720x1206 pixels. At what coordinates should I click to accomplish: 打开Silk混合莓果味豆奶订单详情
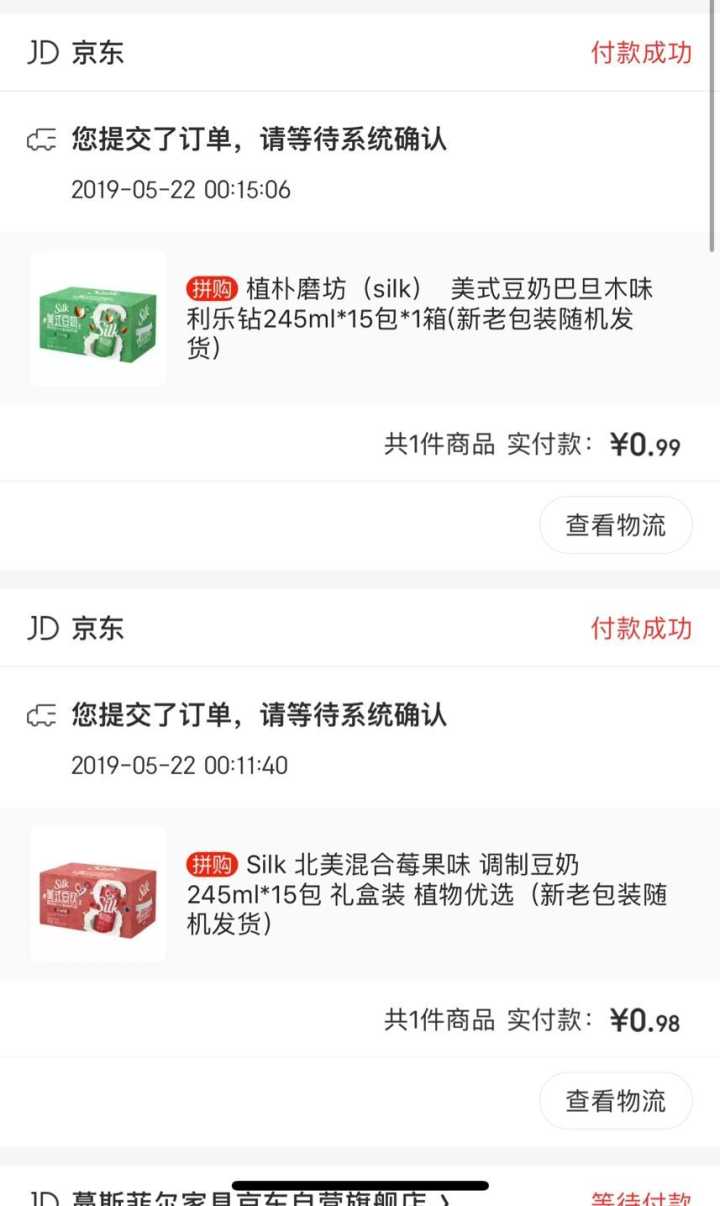coord(420,894)
